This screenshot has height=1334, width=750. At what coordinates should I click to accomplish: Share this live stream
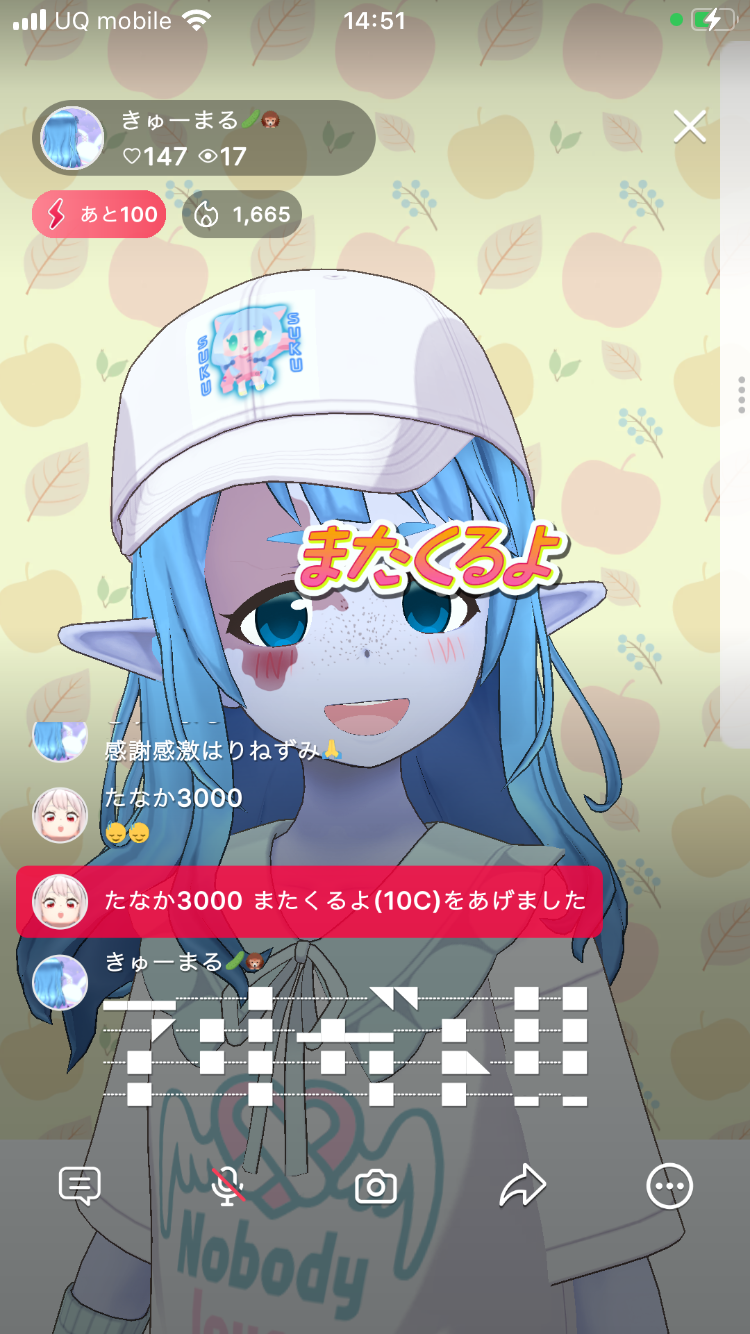(x=522, y=1186)
